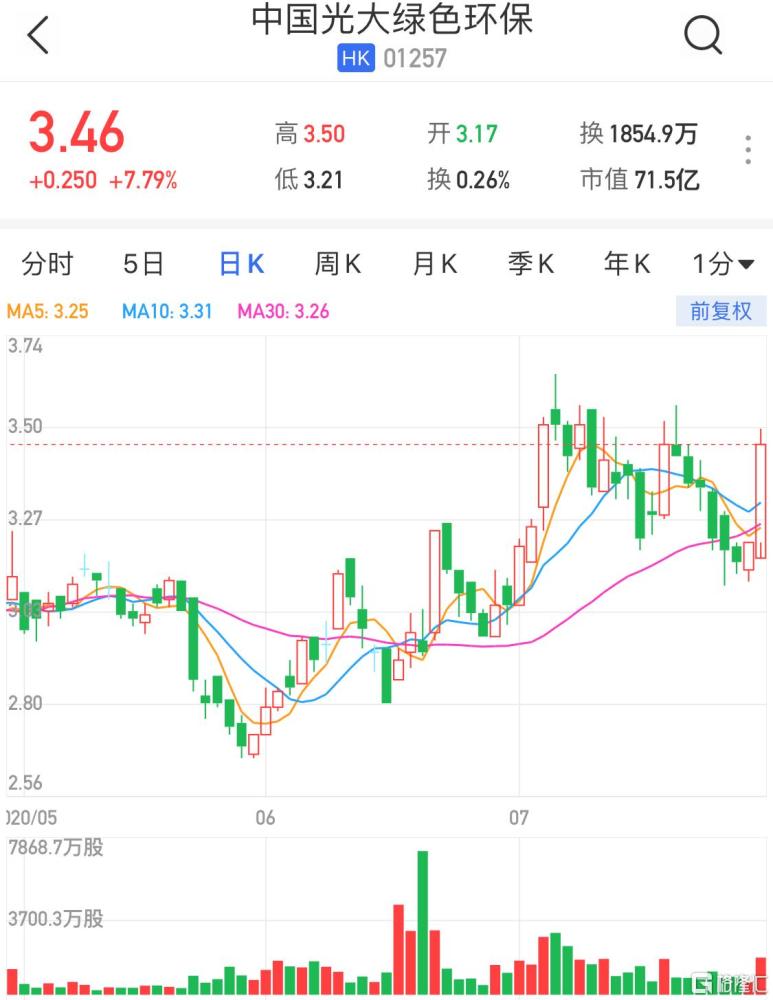Open the stock search icon
The width and height of the screenshot is (773, 1000).
[703, 36]
